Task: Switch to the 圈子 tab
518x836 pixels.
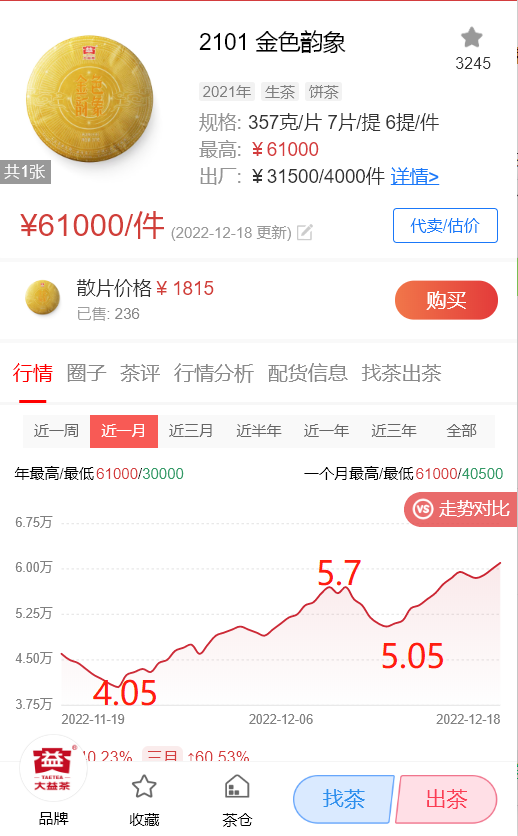Action: click(86, 373)
